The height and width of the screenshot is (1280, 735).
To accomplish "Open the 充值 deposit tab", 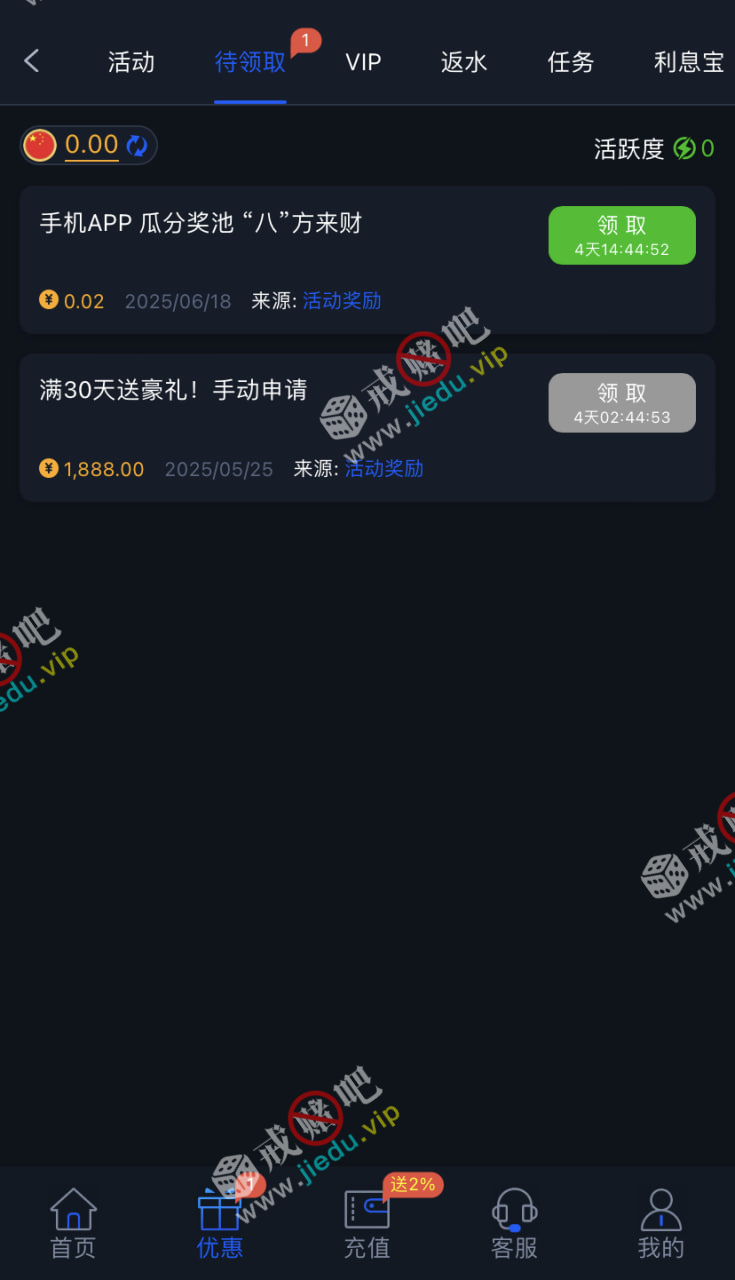I will [x=367, y=1222].
